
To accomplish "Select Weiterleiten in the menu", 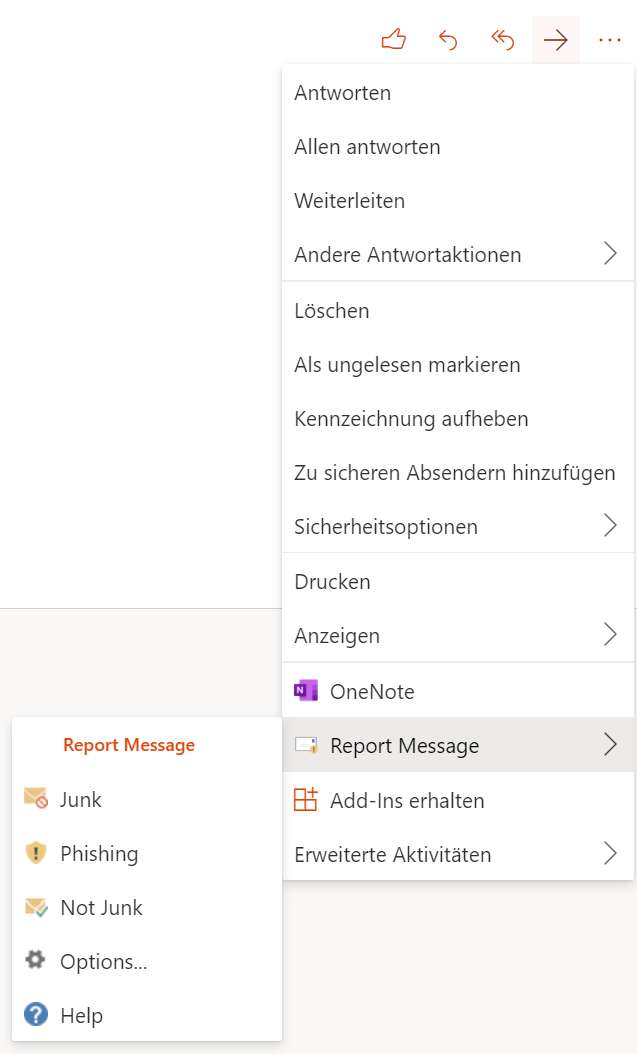I will pos(458,200).
